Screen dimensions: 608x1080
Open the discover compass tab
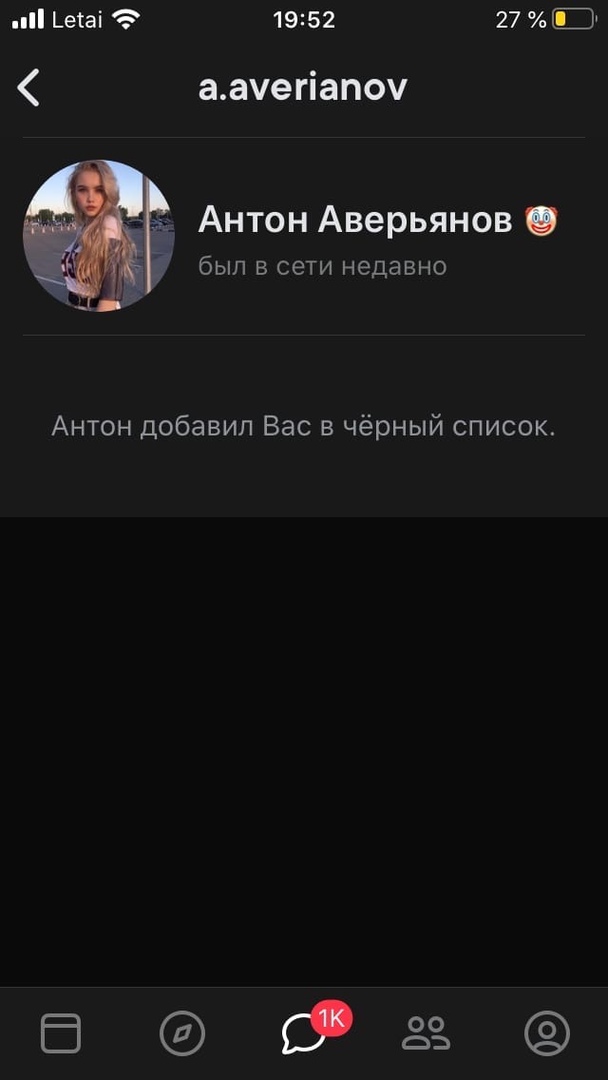(182, 1033)
